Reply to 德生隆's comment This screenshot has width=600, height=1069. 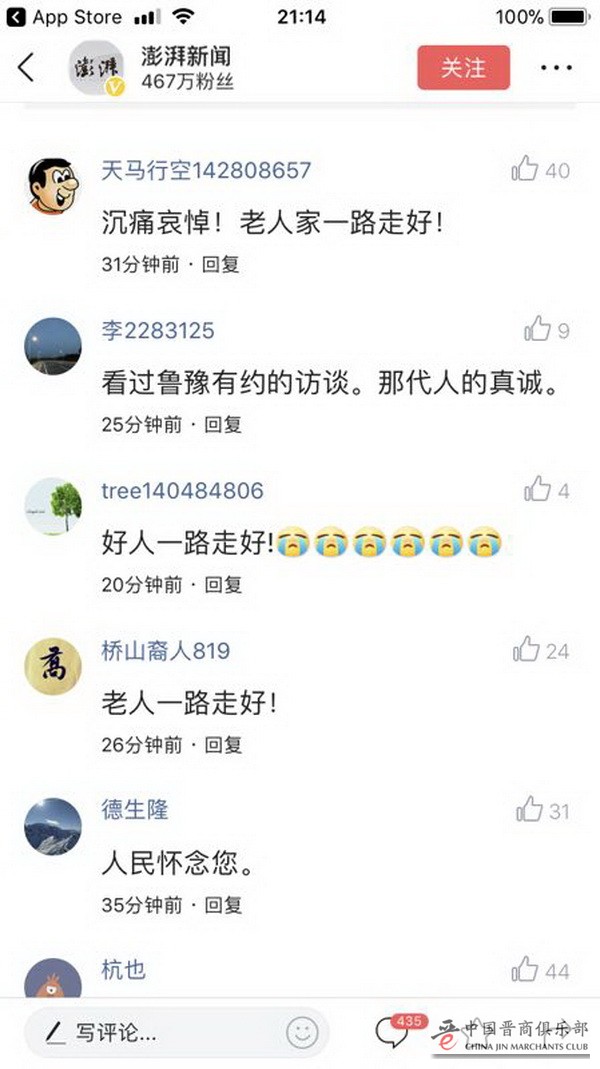point(222,905)
